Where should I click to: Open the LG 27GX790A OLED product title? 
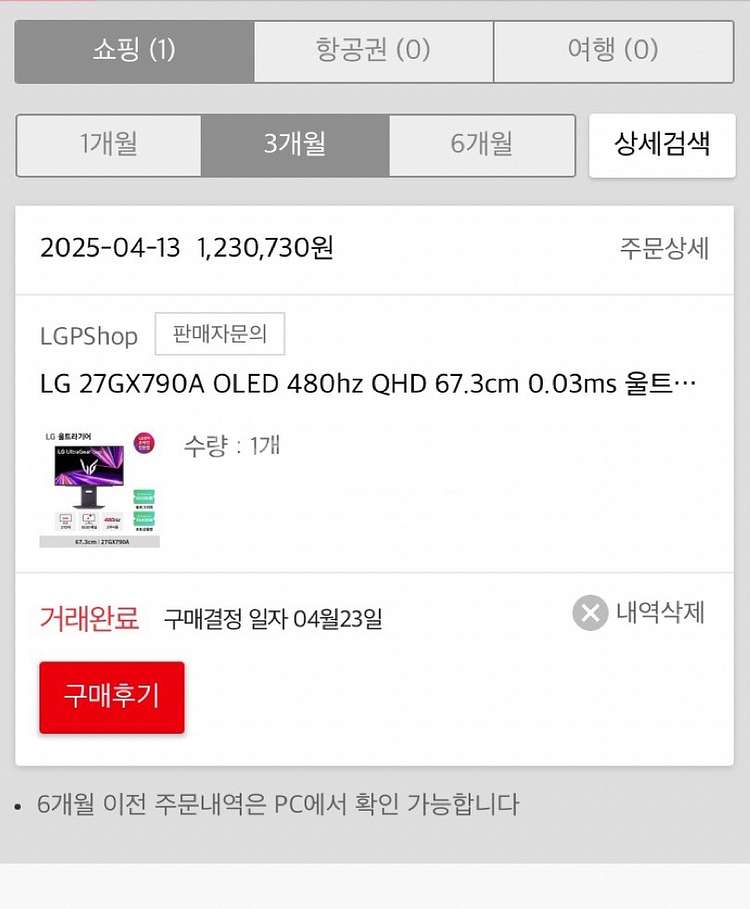(x=367, y=384)
